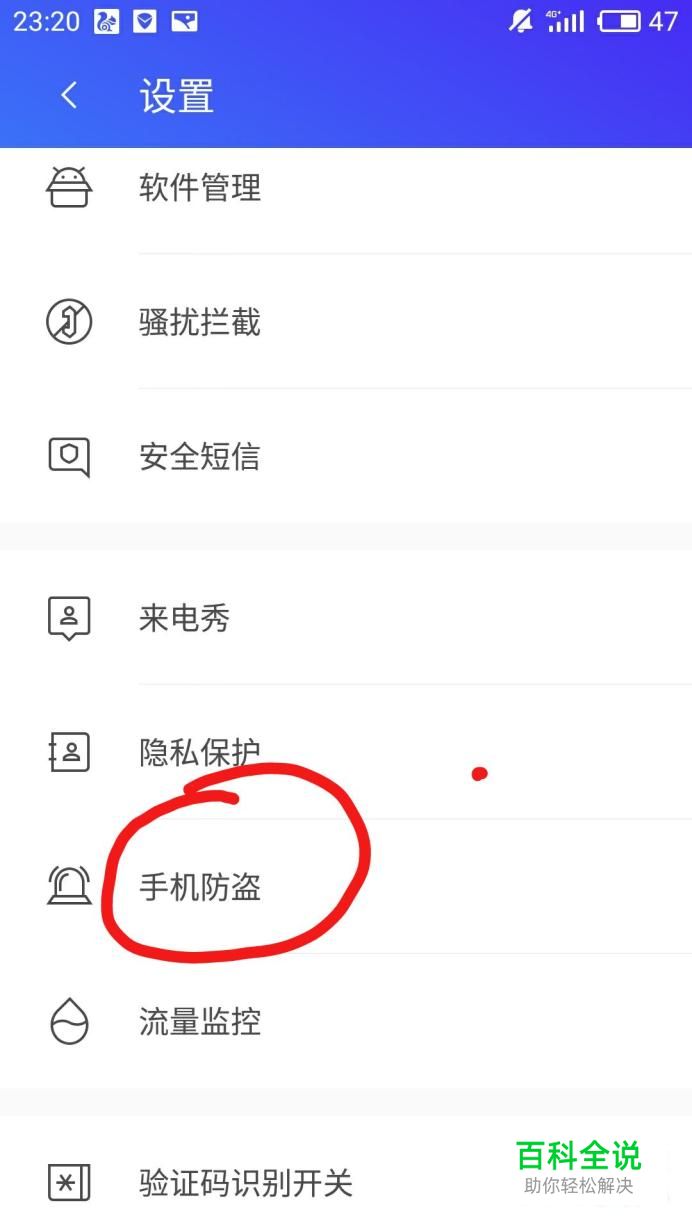The height and width of the screenshot is (1230, 692).
Task: Open 软件管理 settings
Action: (200, 187)
